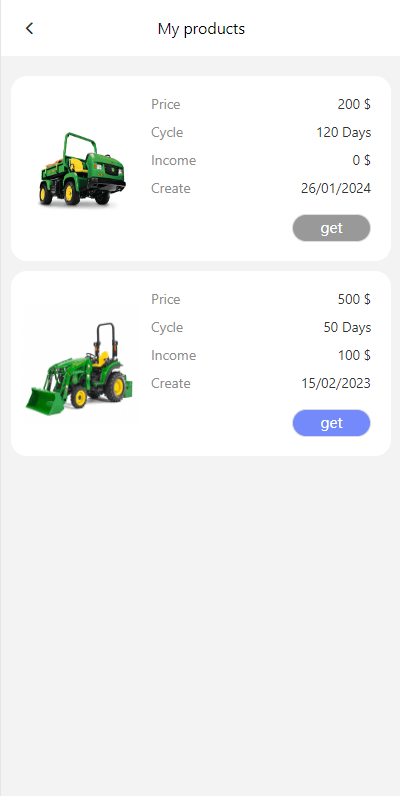Tap the gray get button on 200 $ product
The height and width of the screenshot is (796, 400).
tap(331, 228)
